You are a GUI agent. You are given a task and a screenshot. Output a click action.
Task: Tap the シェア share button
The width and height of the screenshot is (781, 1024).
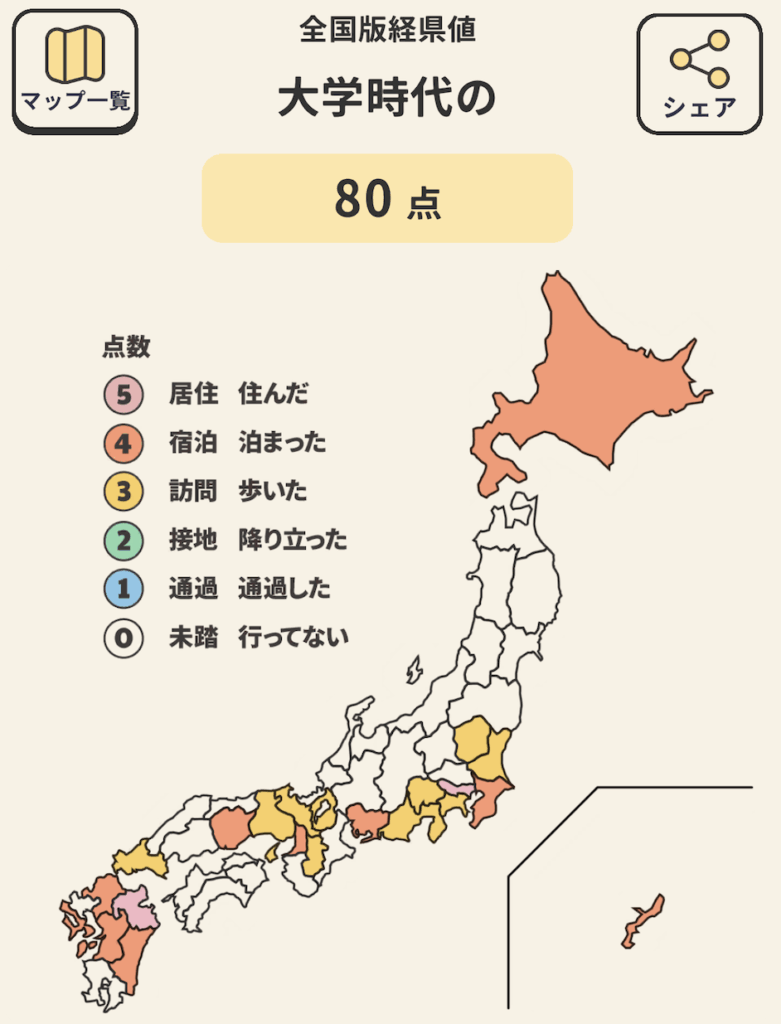(x=699, y=74)
